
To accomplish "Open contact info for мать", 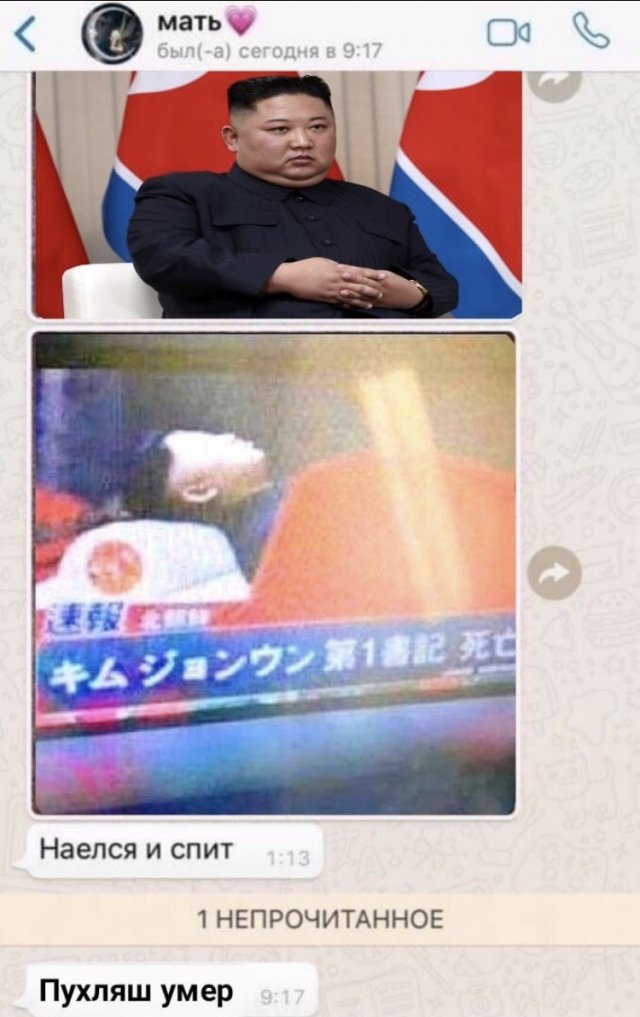I will [230, 34].
